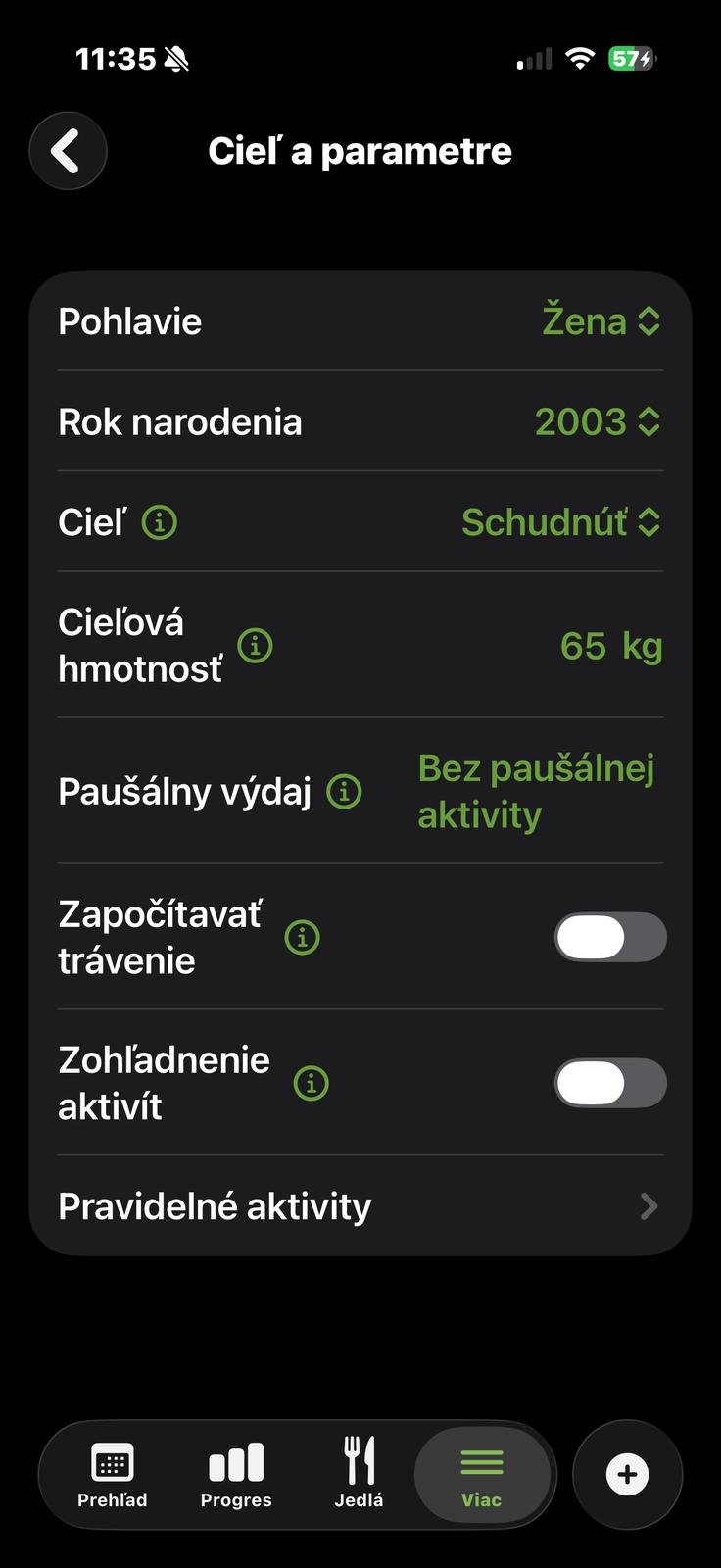721x1568 pixels.
Task: Show info about Paušálny výdaj
Action: coord(344,791)
